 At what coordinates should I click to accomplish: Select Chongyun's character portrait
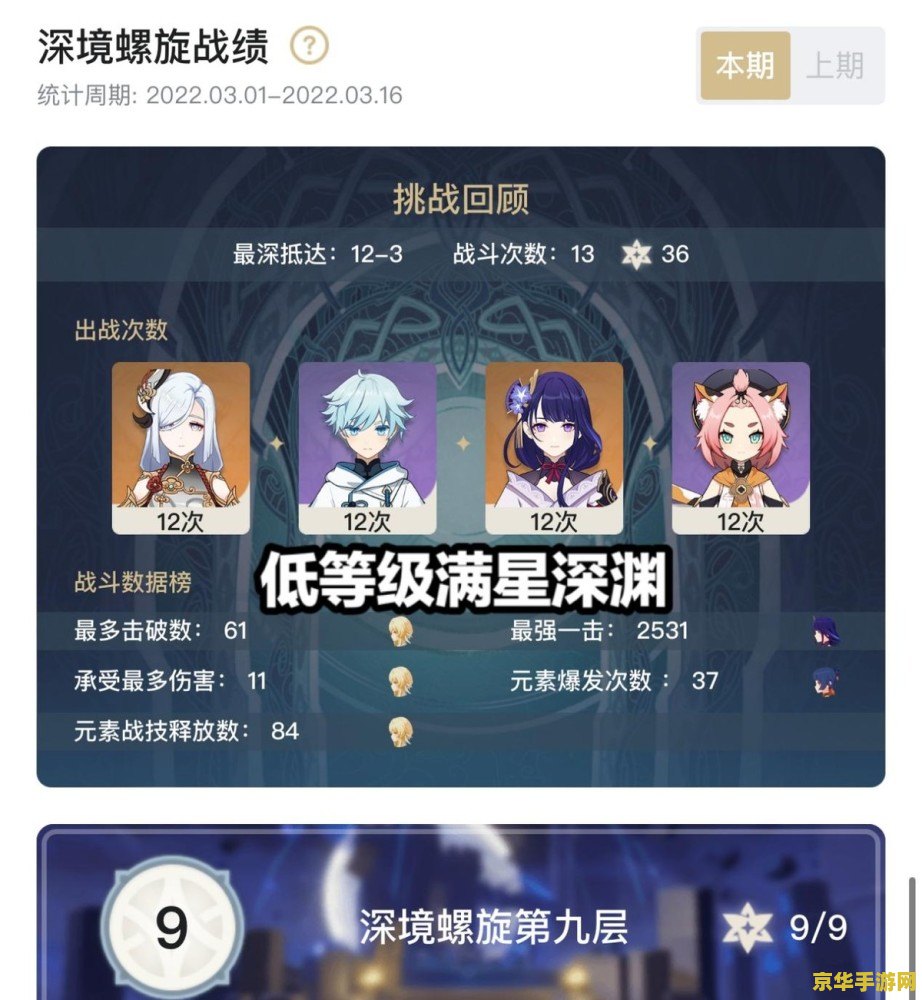[x=364, y=440]
